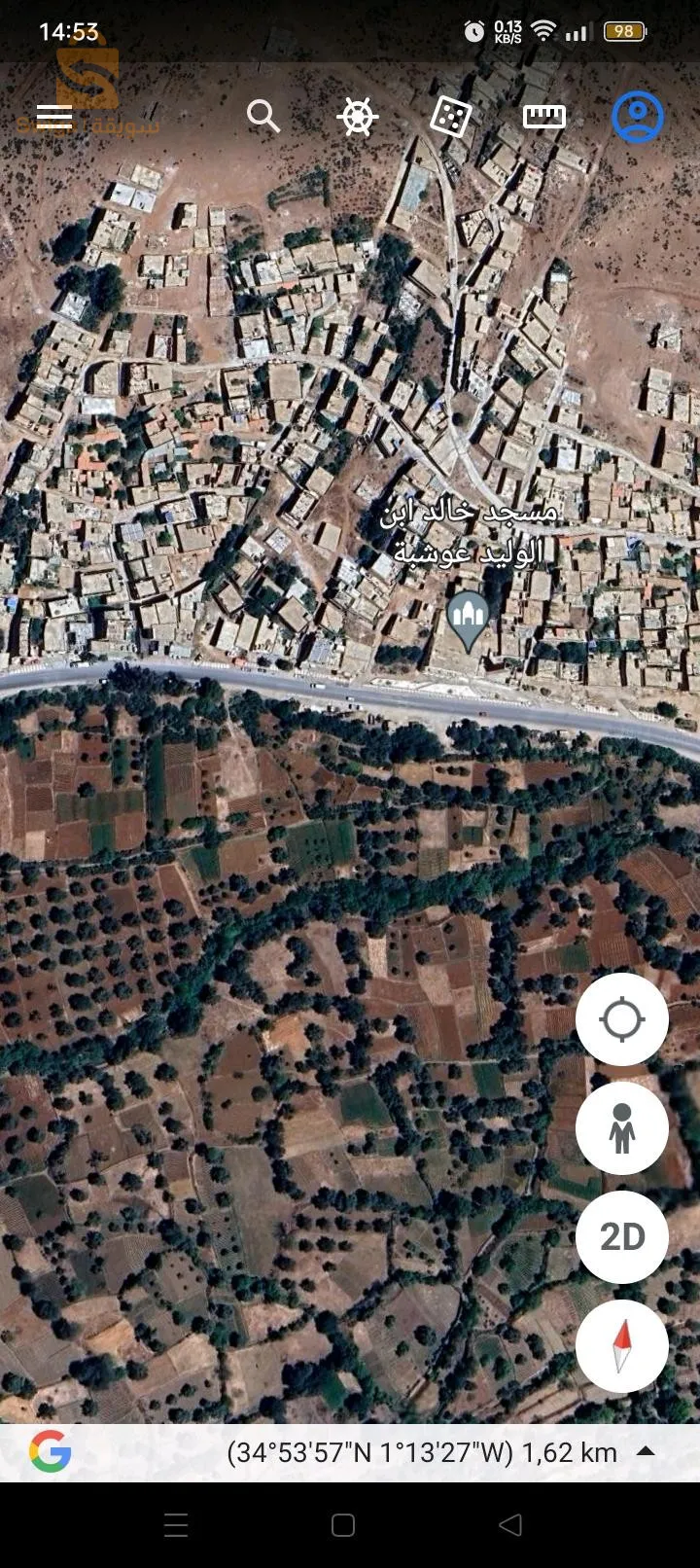Go to the system home screen
Image resolution: width=700 pixels, height=1568 pixels.
tap(343, 1525)
